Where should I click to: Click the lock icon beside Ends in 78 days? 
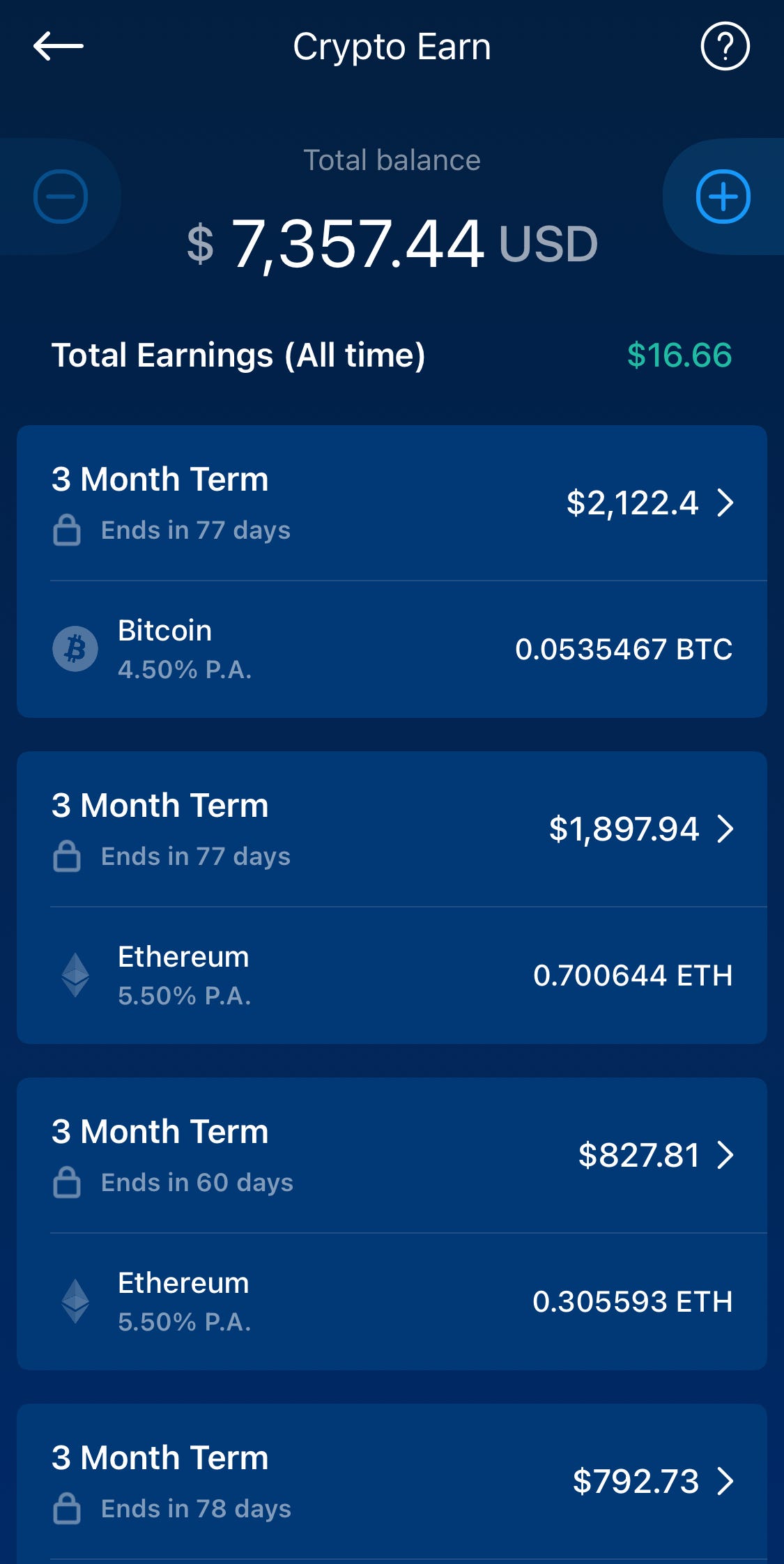(66, 1509)
